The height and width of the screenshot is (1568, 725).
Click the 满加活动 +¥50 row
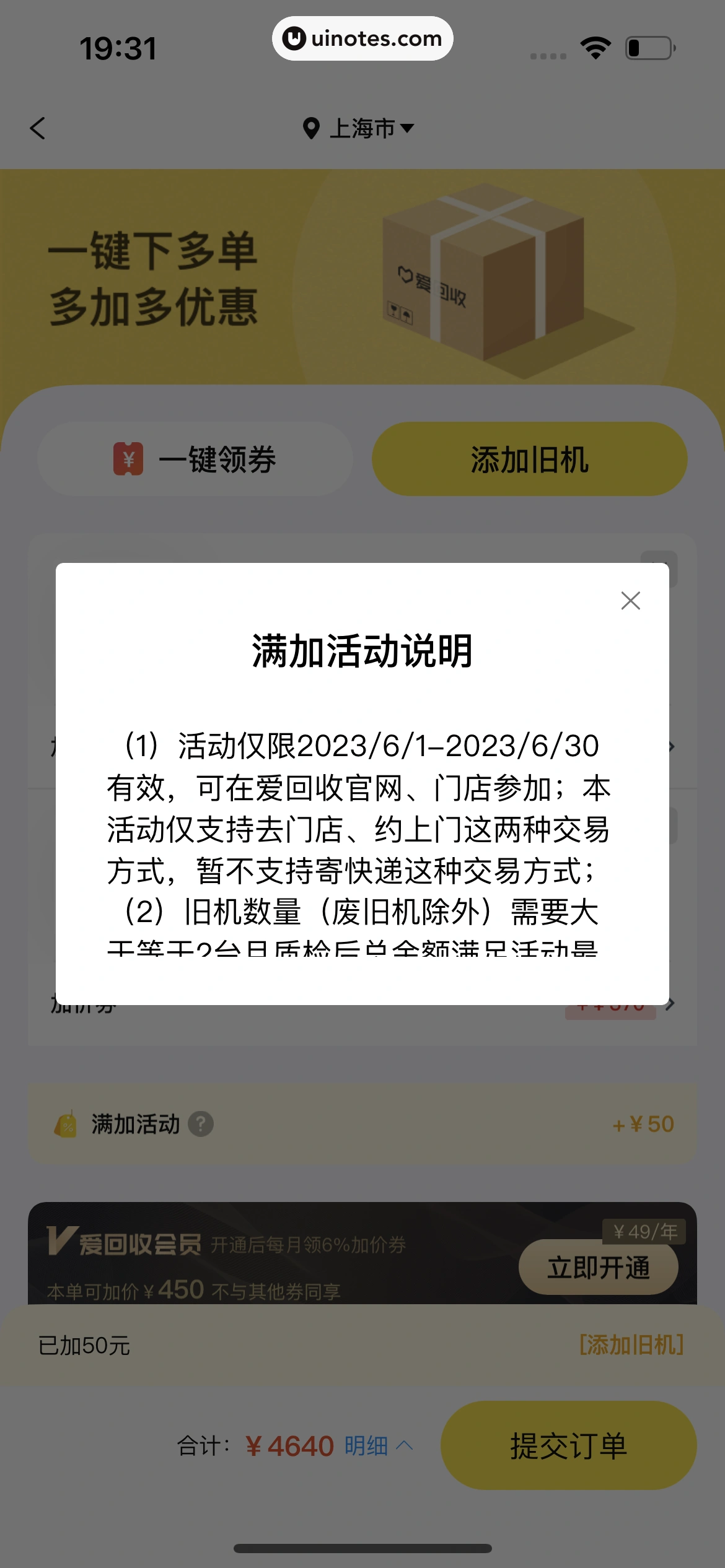362,1123
